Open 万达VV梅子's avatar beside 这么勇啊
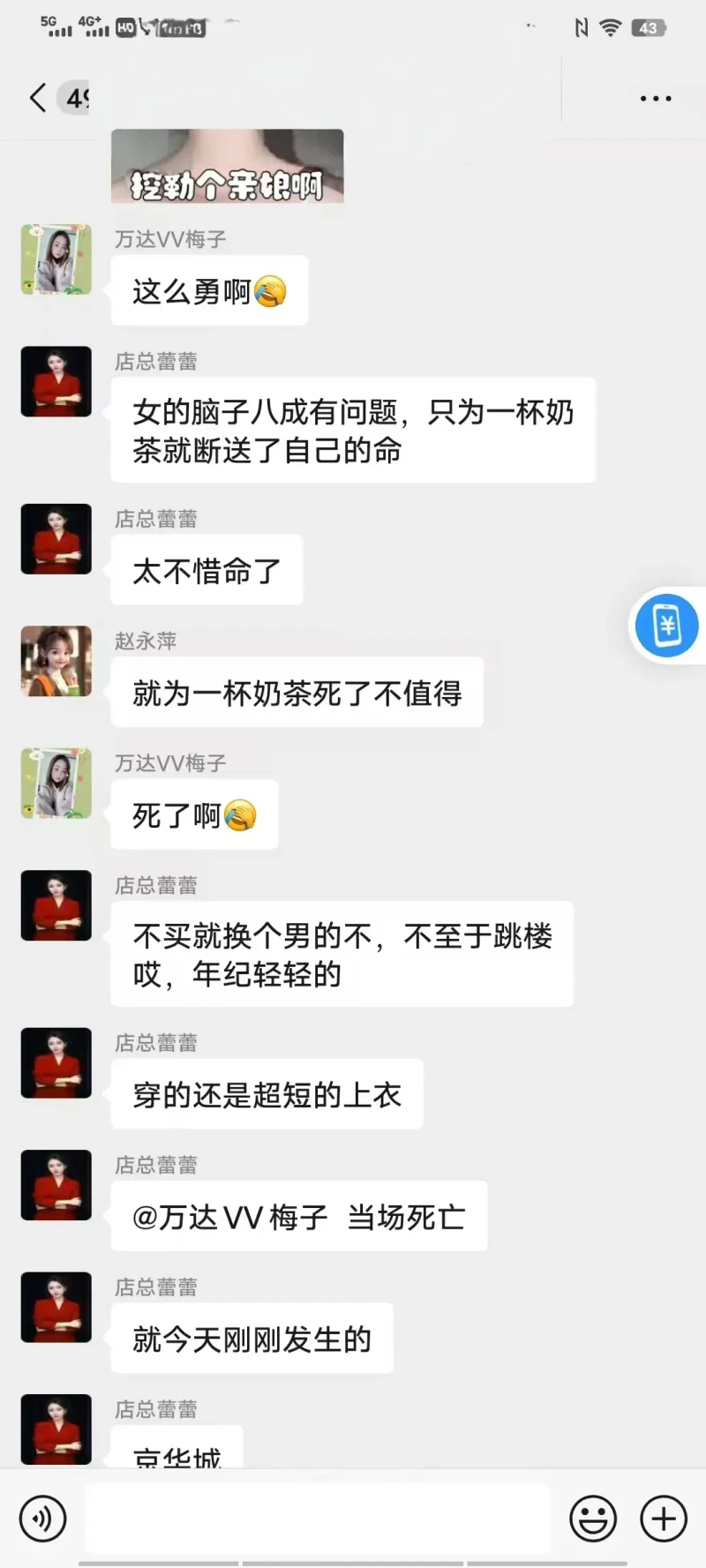The height and width of the screenshot is (1568, 706). [56, 259]
